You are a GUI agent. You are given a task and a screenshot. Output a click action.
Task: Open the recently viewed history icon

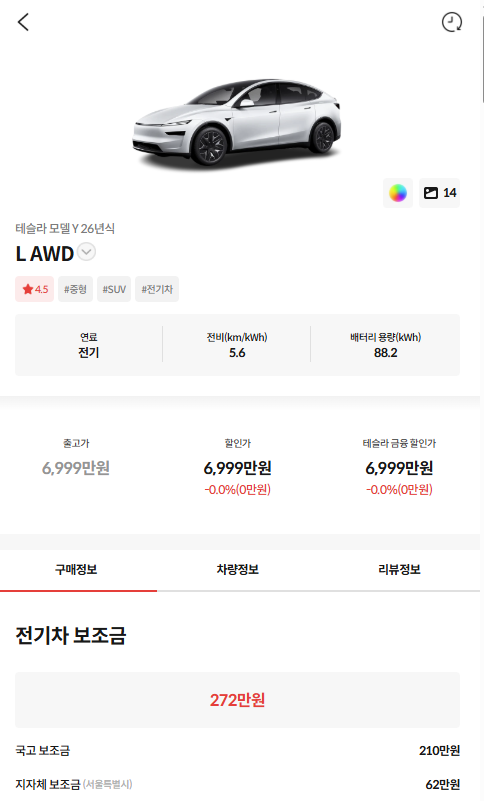click(452, 22)
